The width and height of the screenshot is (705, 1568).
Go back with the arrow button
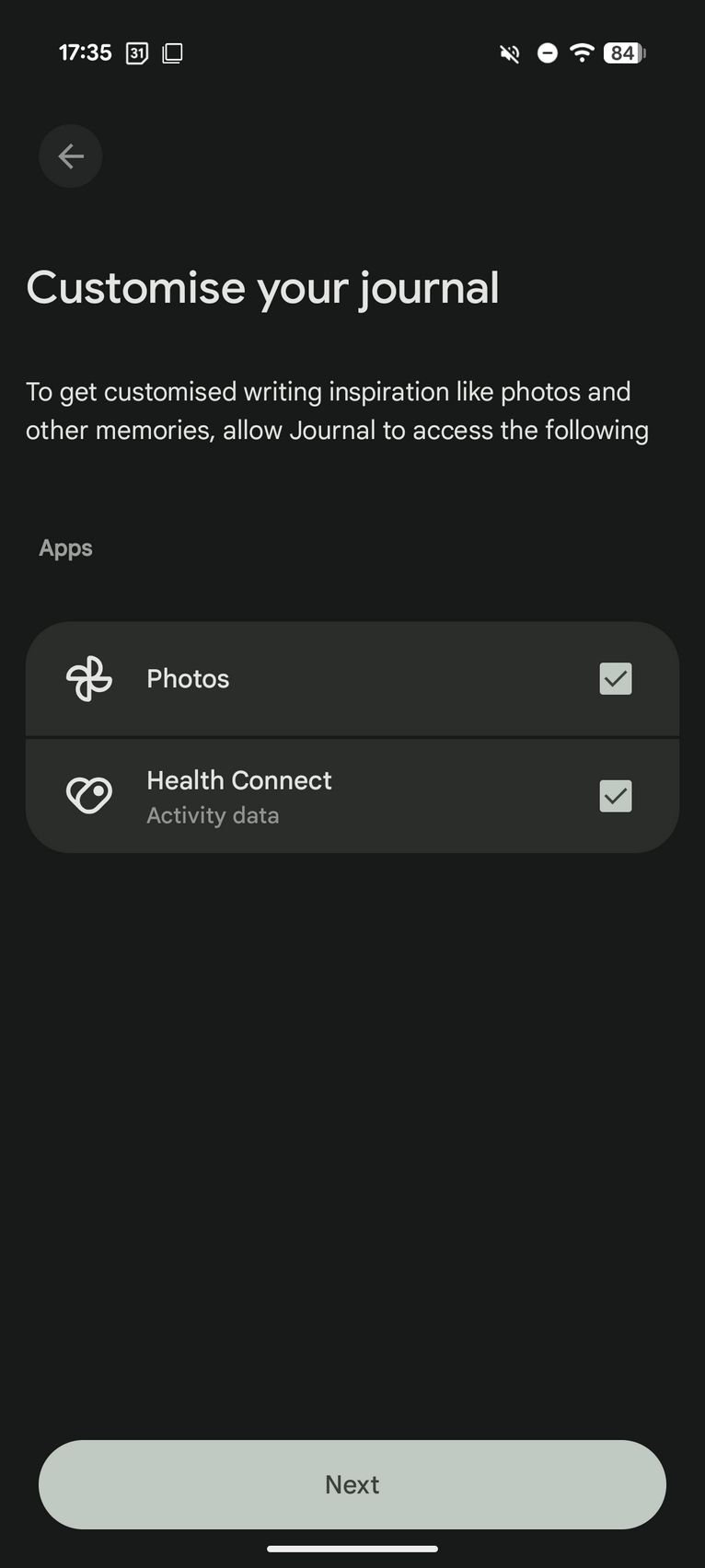click(71, 156)
